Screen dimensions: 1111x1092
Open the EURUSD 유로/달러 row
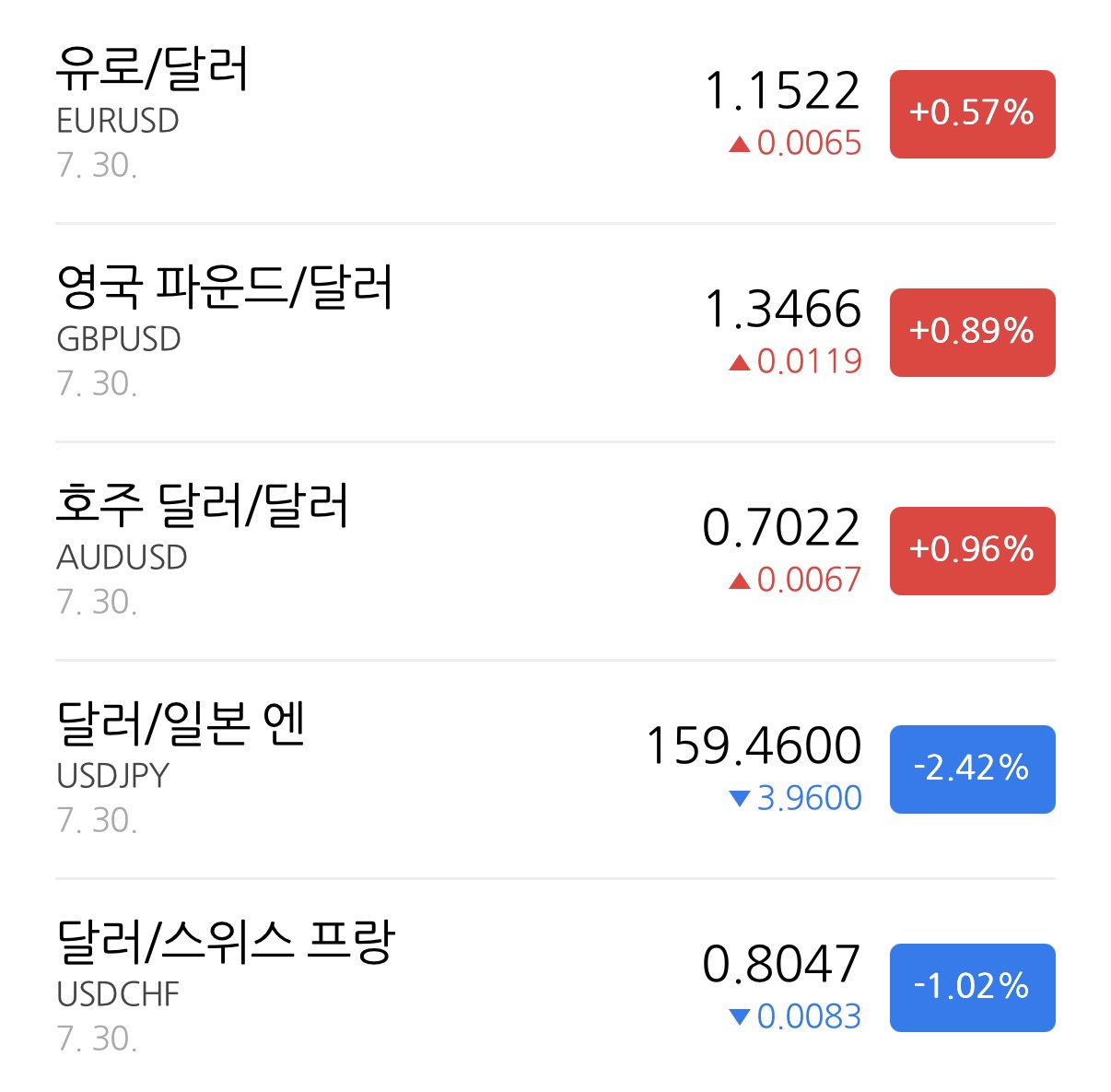point(555,113)
